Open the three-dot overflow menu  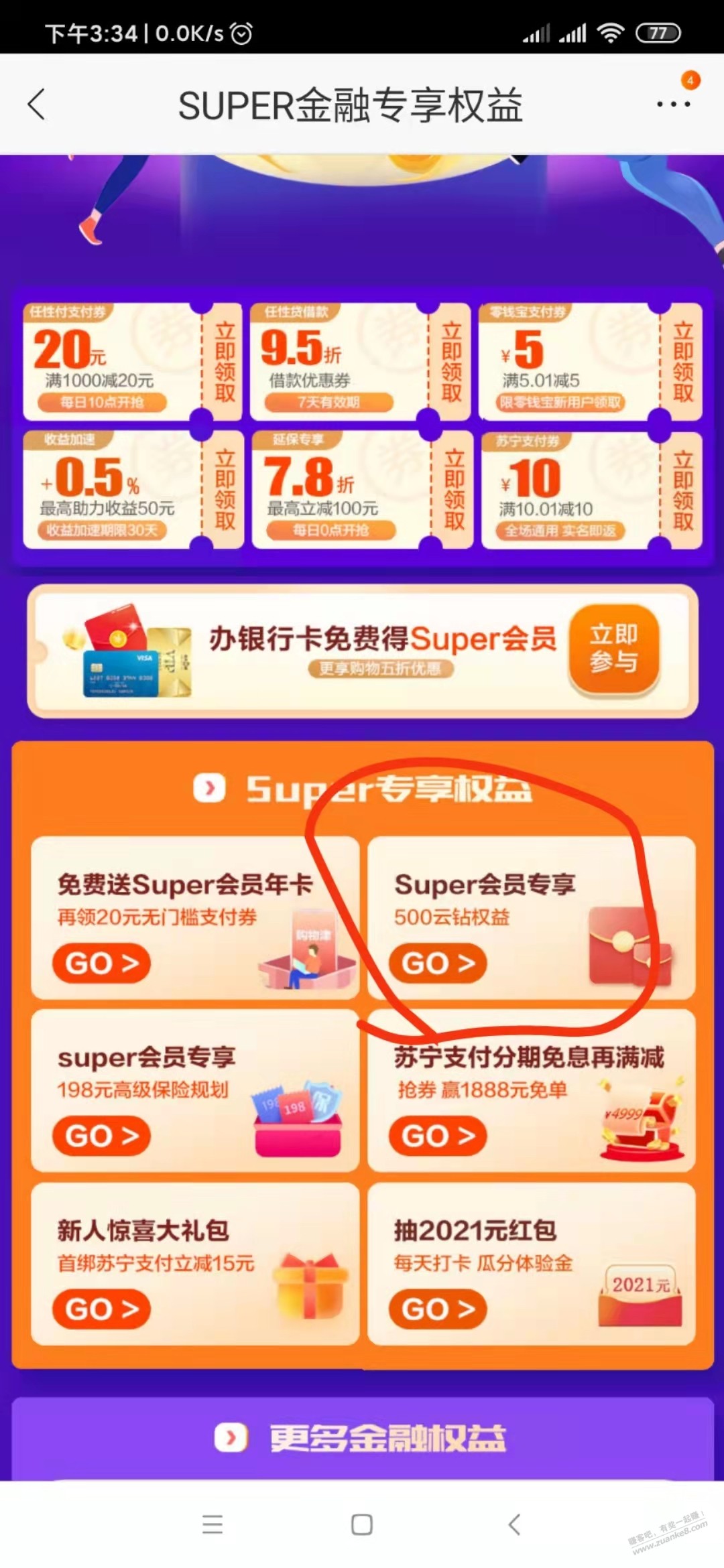pyautogui.click(x=673, y=105)
